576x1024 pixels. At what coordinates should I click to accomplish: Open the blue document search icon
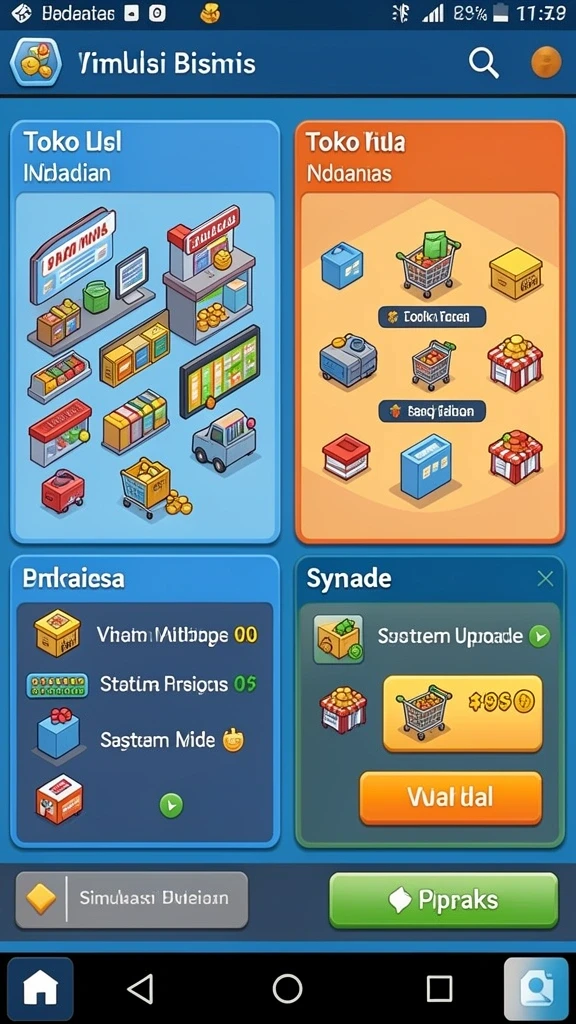[536, 989]
